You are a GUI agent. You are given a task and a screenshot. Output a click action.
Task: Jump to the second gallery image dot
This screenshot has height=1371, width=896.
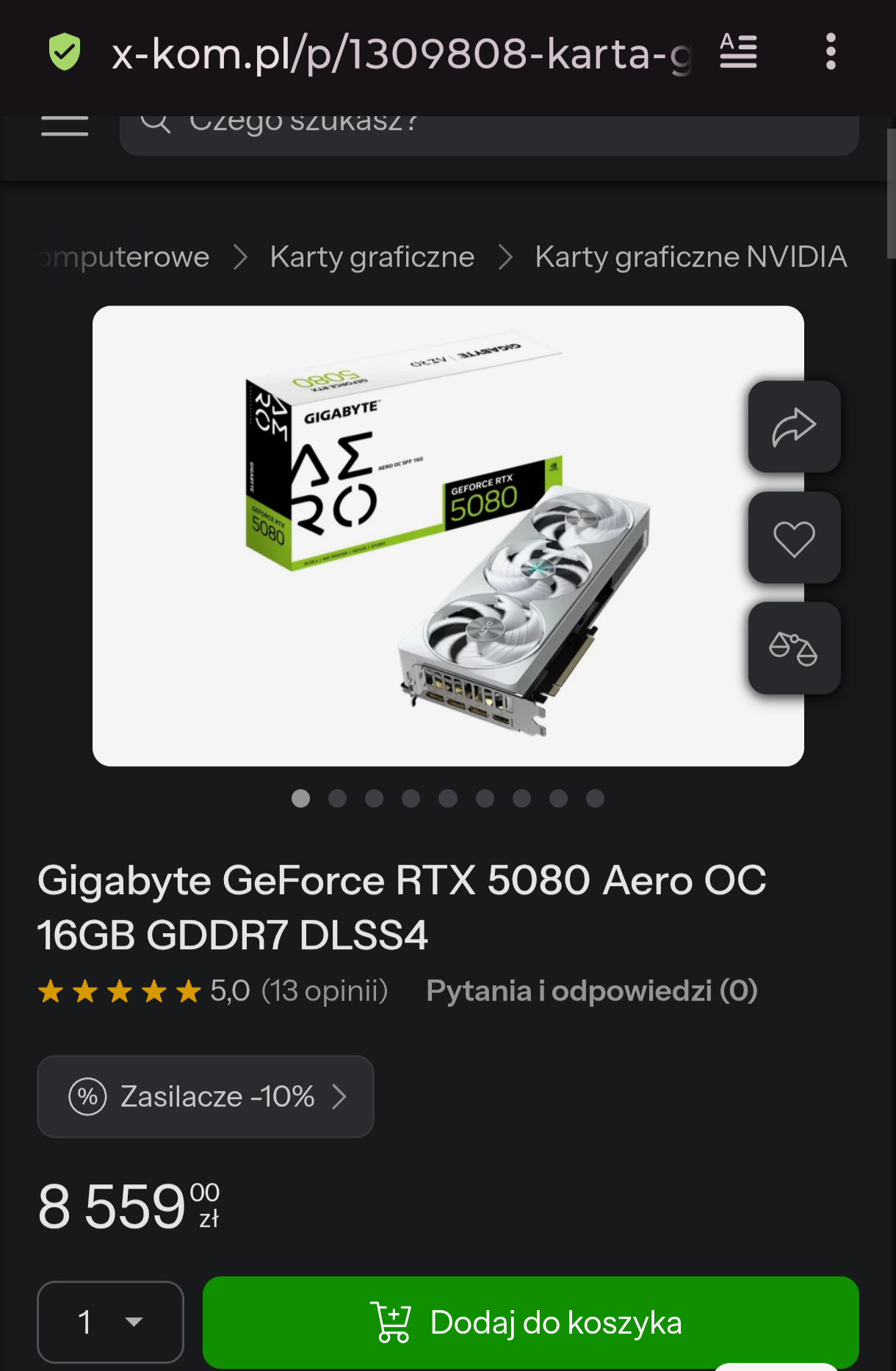(x=337, y=799)
